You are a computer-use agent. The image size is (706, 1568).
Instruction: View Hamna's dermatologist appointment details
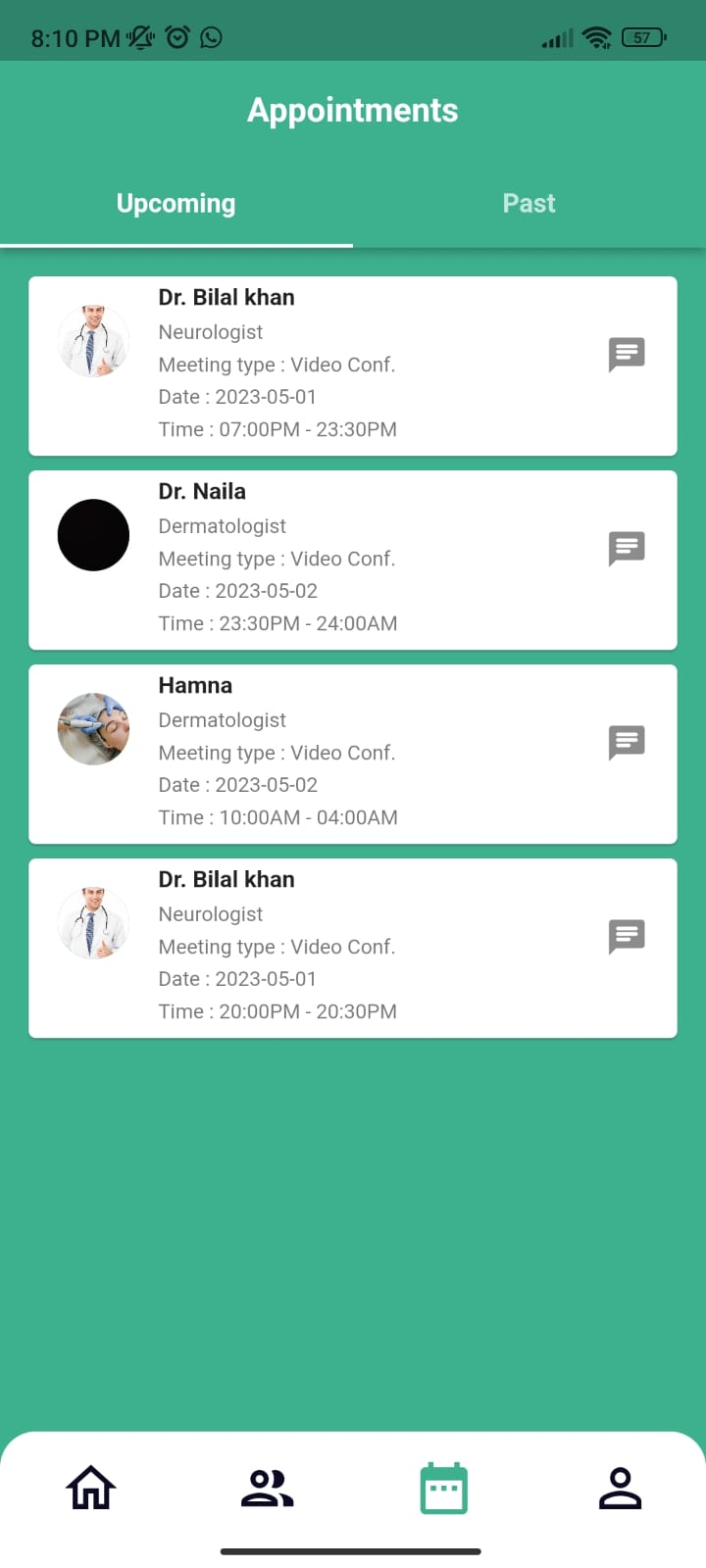353,754
